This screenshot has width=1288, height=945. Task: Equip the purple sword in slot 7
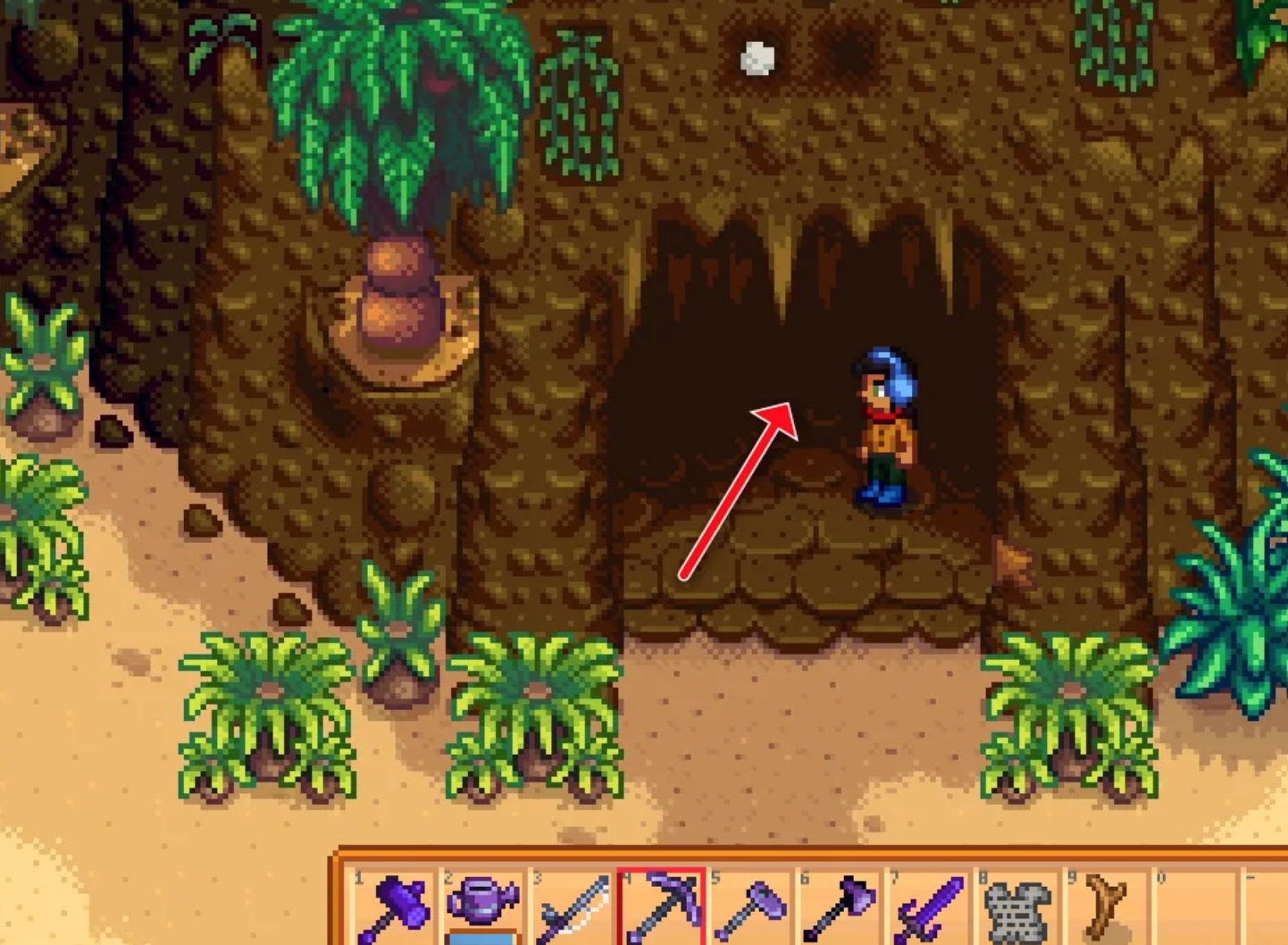(x=929, y=907)
